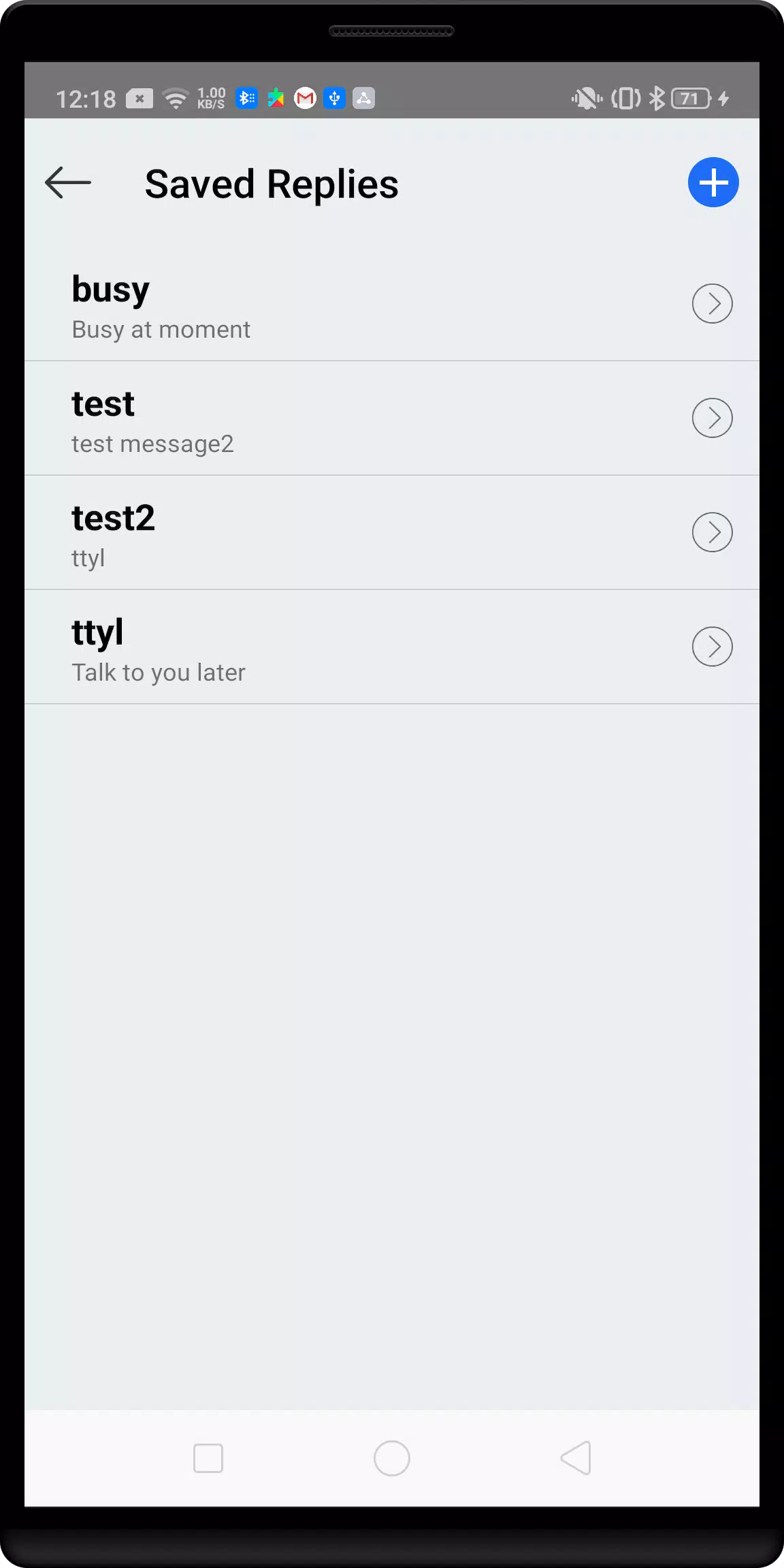Open recent apps from navigation bar
Screen dimensions: 784x1568
click(208, 1458)
